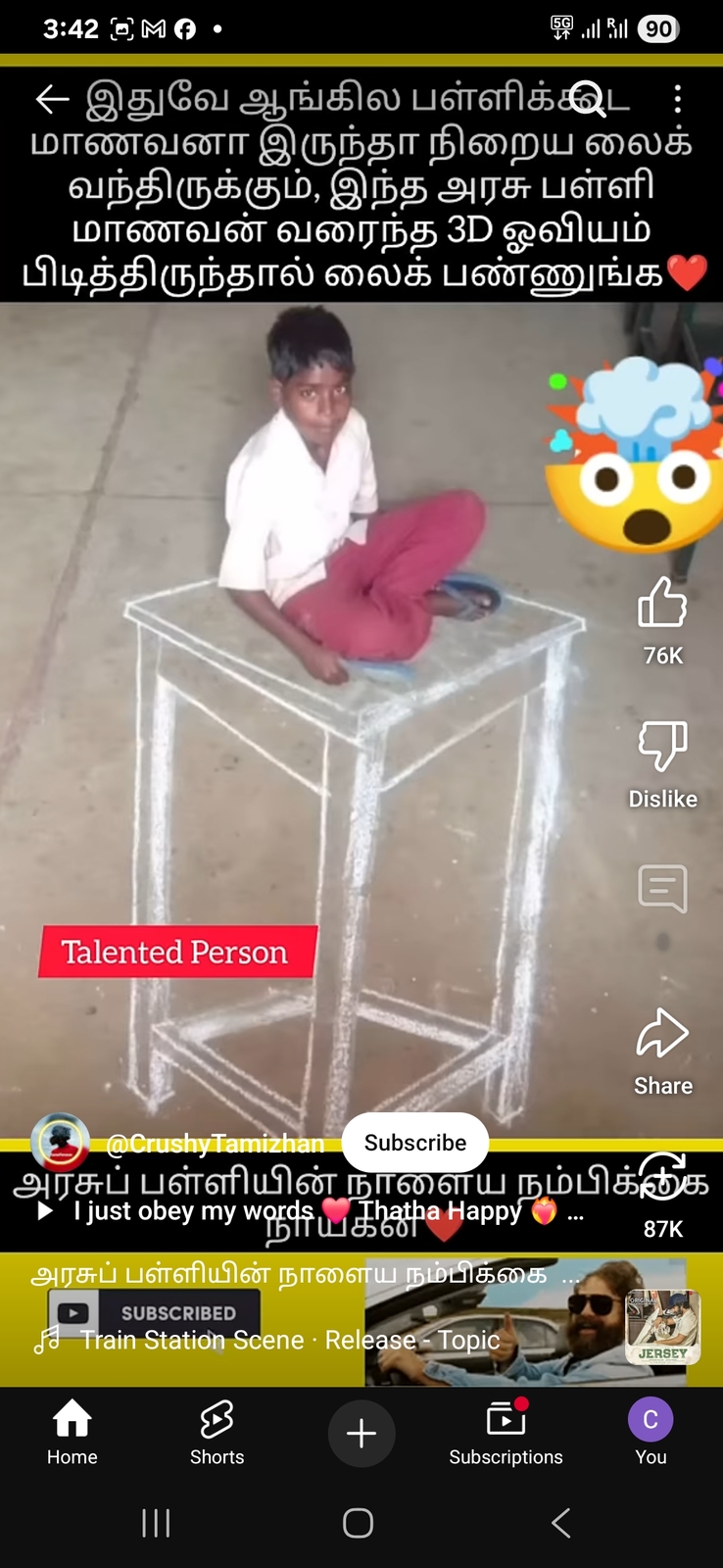The width and height of the screenshot is (723, 1568).
Task: Open the @CrushyTamizhan channel avatar
Action: click(x=61, y=1143)
